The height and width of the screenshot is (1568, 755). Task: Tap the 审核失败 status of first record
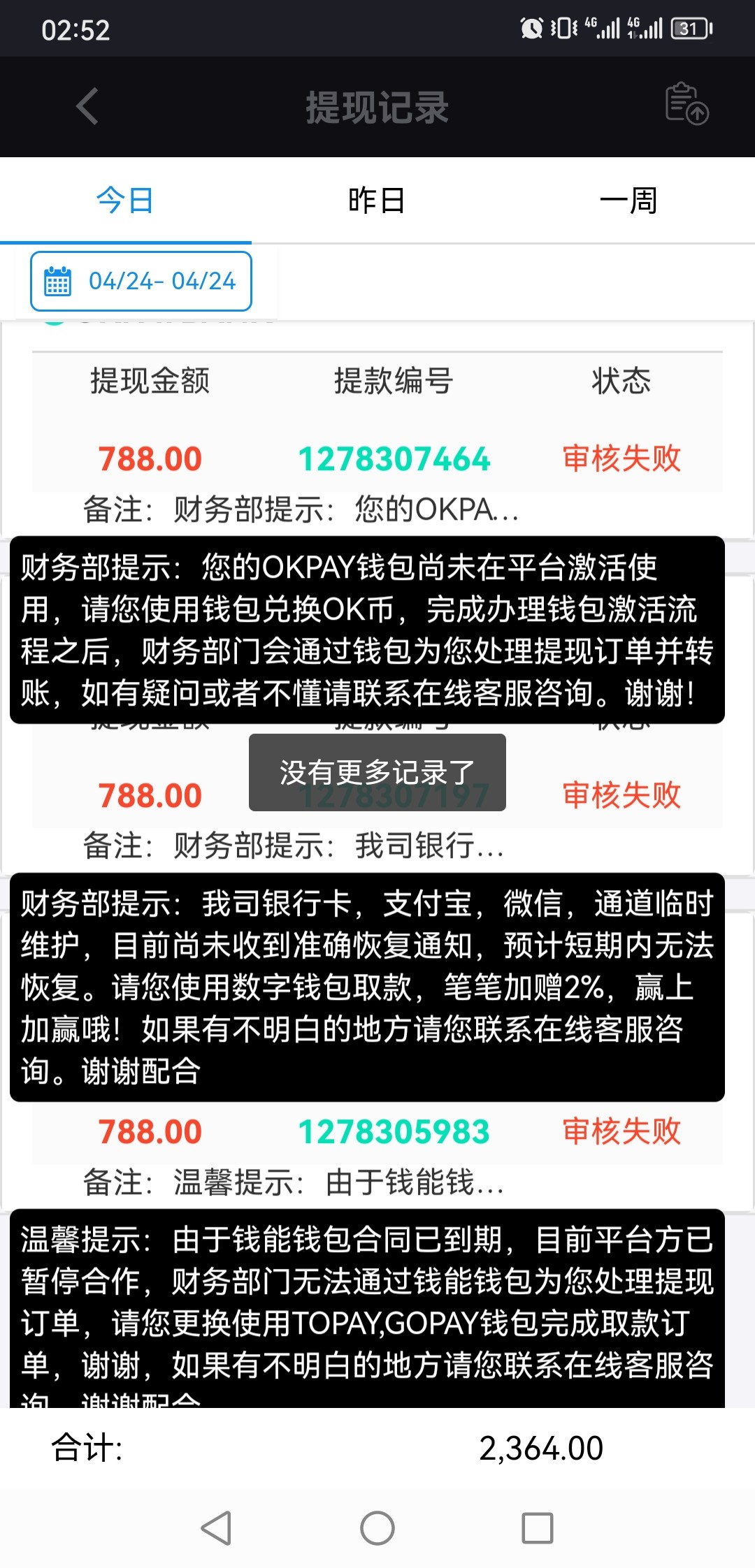(622, 458)
